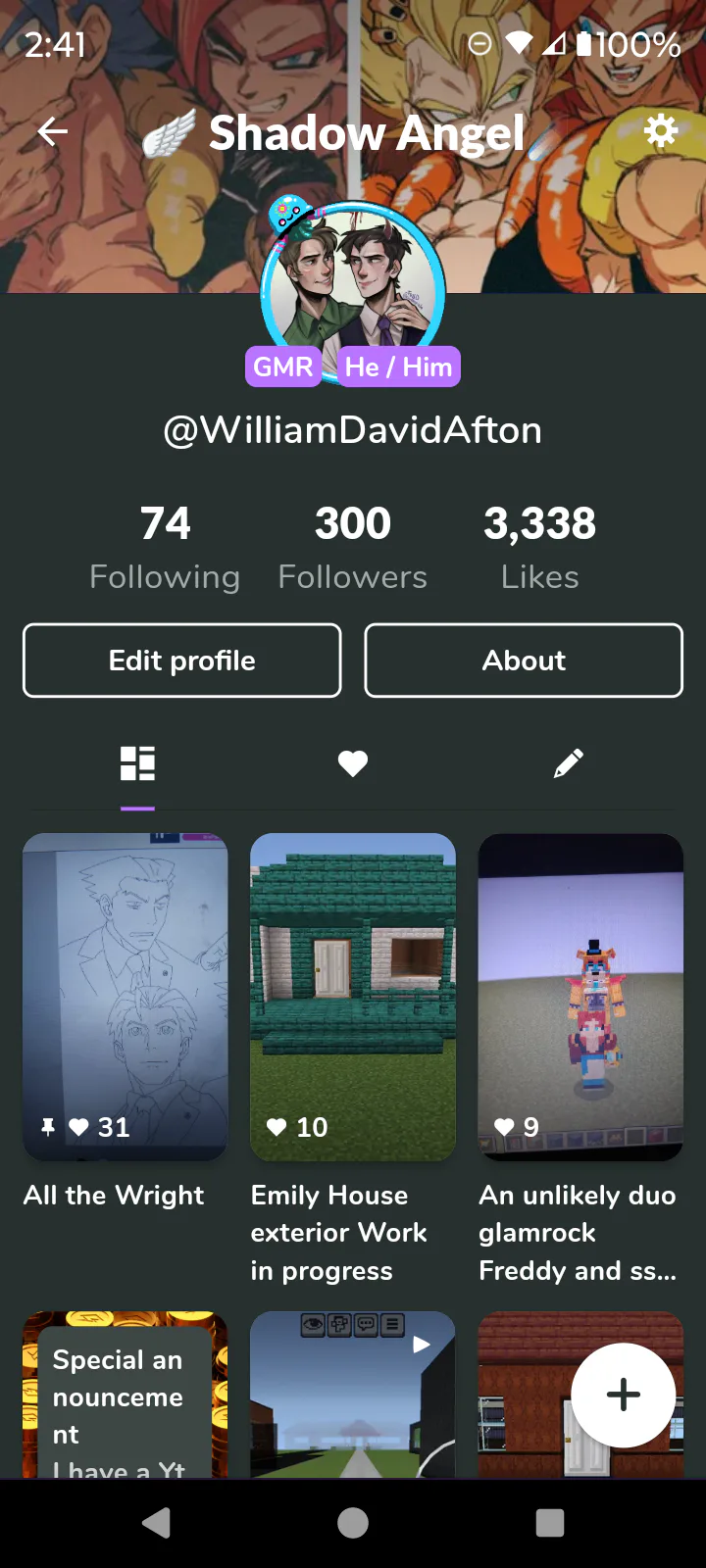This screenshot has width=706, height=1568.
Task: Open the settings gear icon
Action: point(661,130)
